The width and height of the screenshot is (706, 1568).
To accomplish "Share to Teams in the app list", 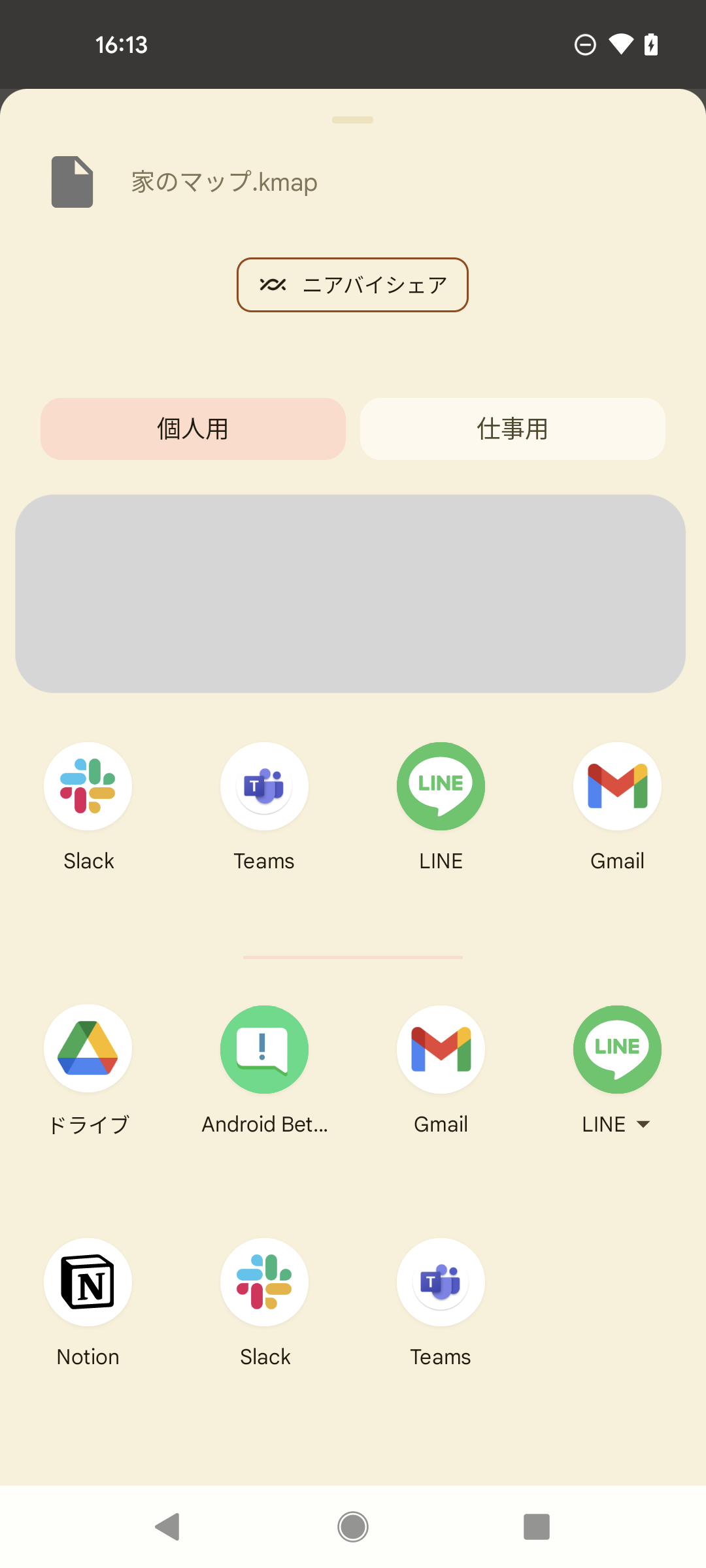I will coord(441,1282).
